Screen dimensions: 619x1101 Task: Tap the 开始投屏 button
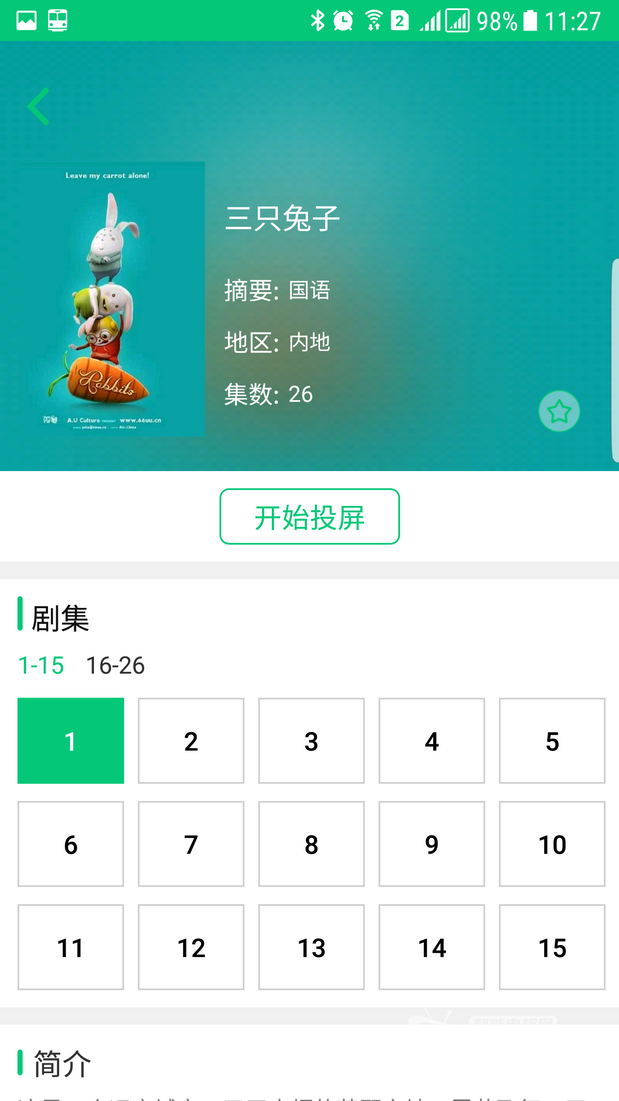pyautogui.click(x=309, y=517)
